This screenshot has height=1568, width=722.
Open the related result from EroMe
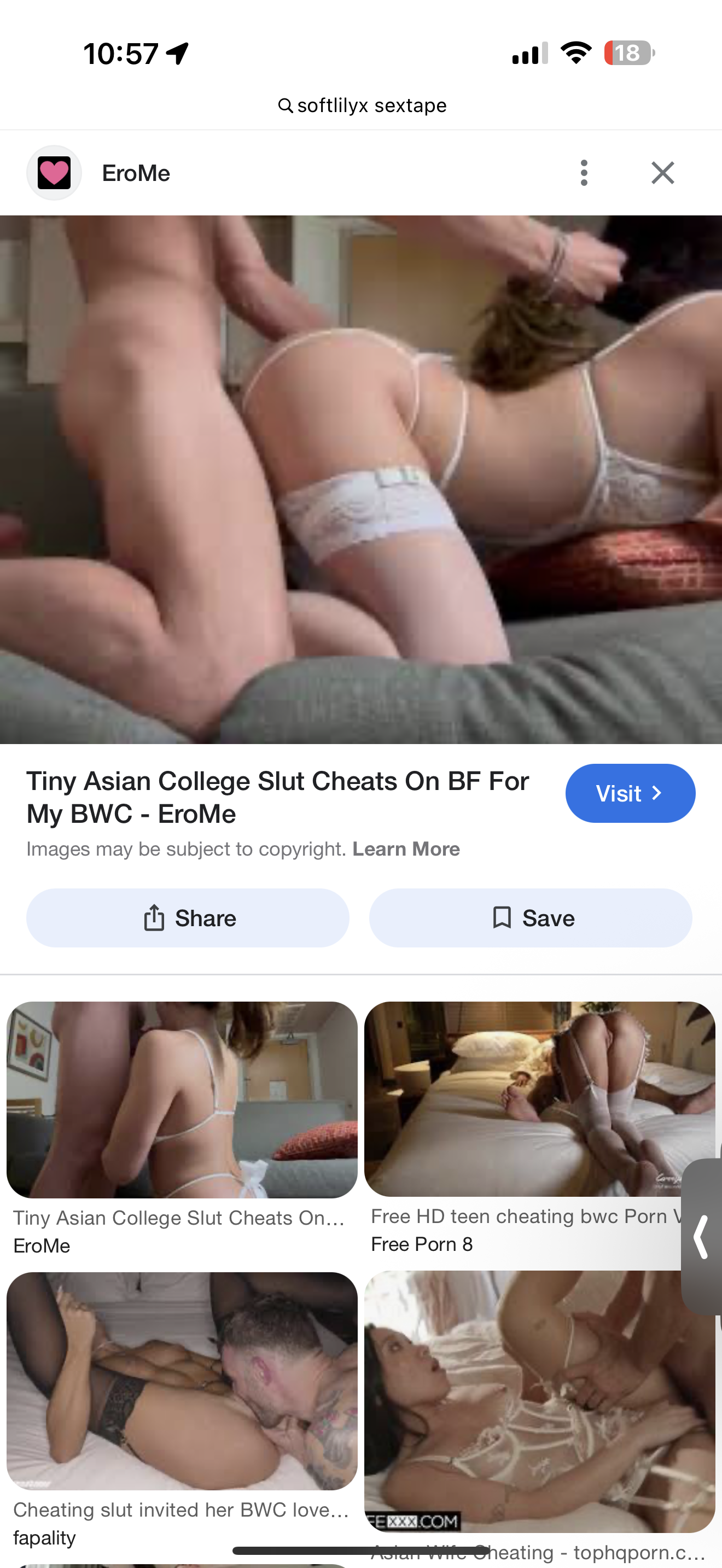[x=182, y=1129]
